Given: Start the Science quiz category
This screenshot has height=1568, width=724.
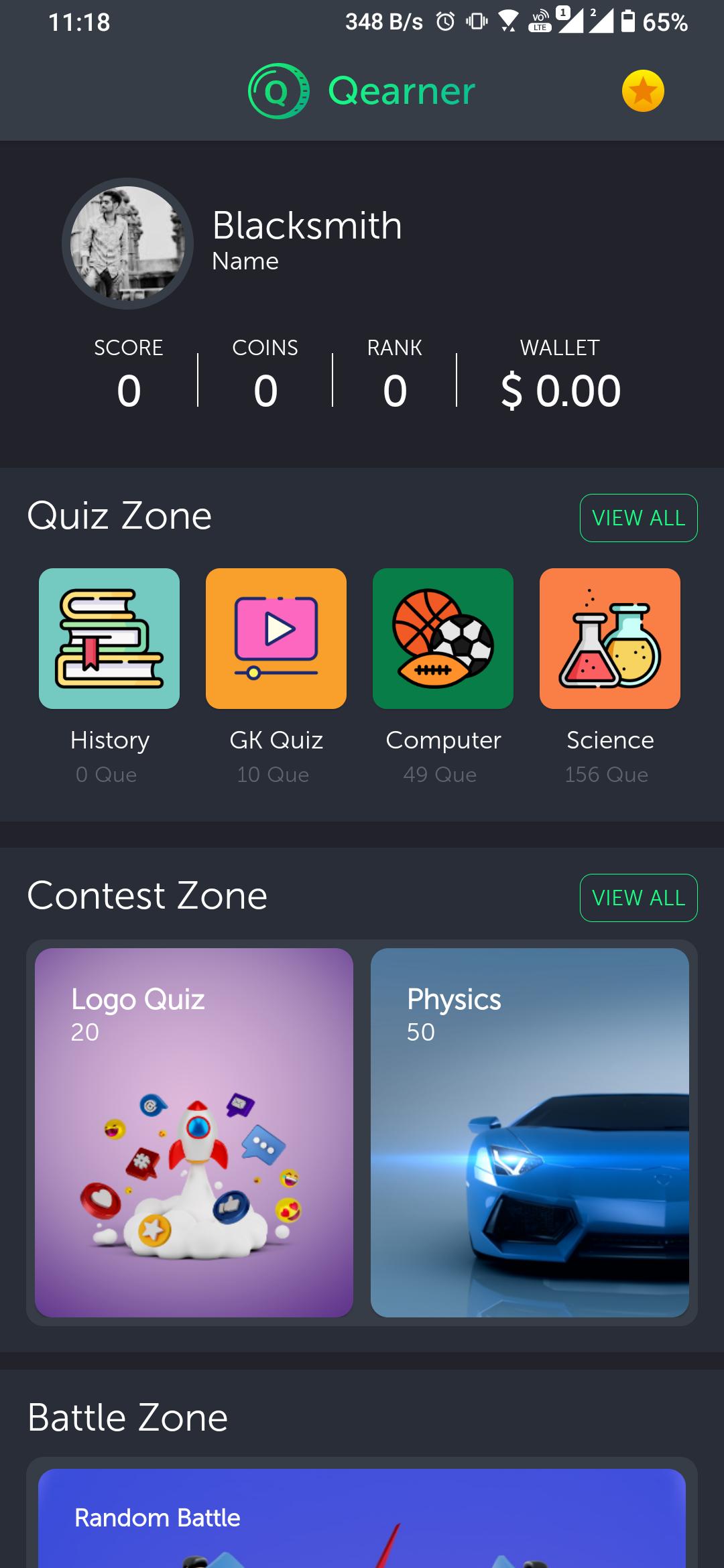Looking at the screenshot, I should pos(610,639).
